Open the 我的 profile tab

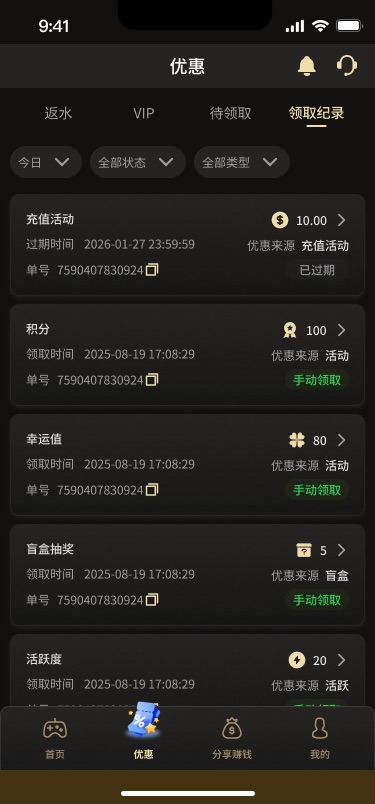tap(320, 738)
